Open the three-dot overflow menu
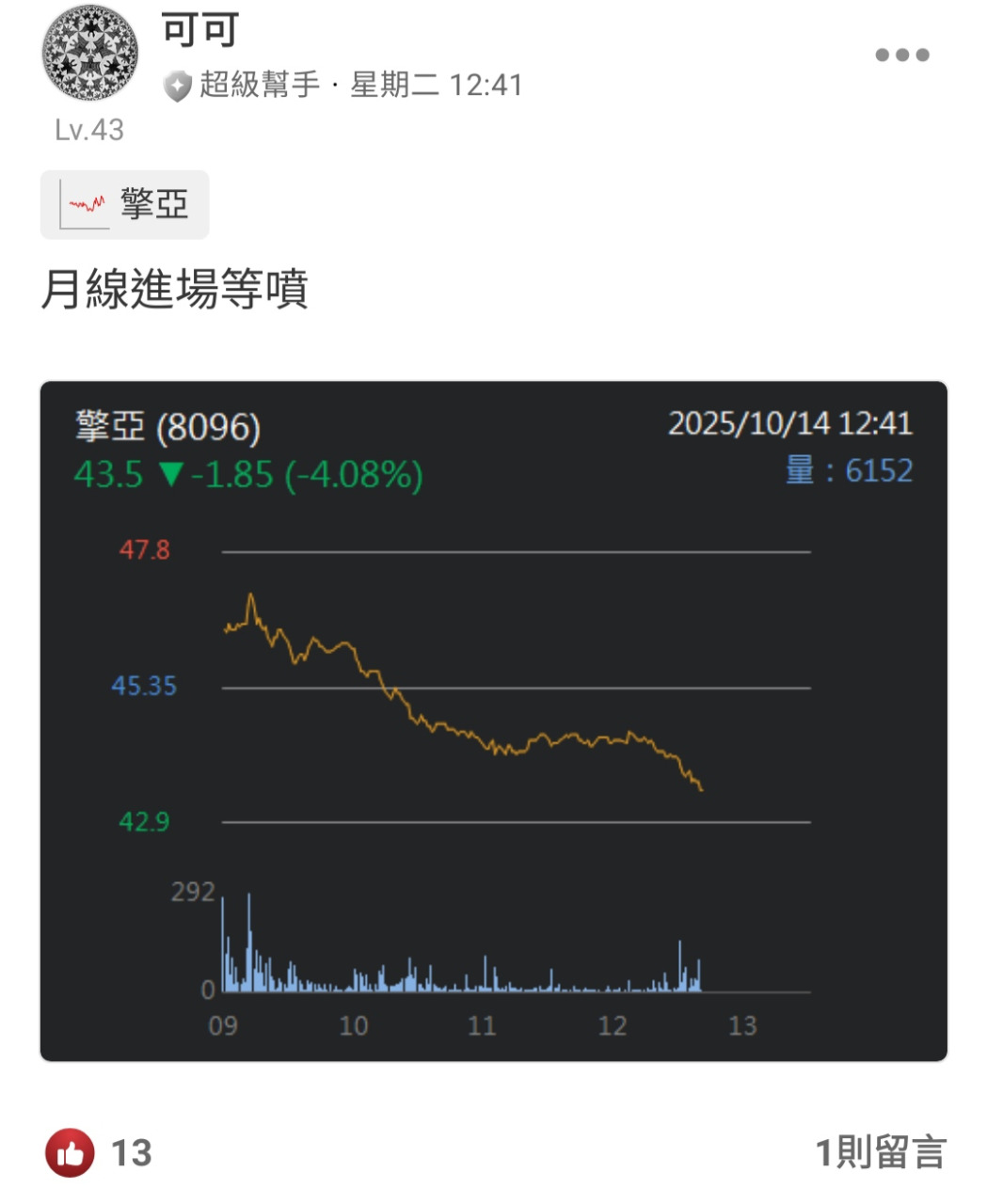 (901, 55)
